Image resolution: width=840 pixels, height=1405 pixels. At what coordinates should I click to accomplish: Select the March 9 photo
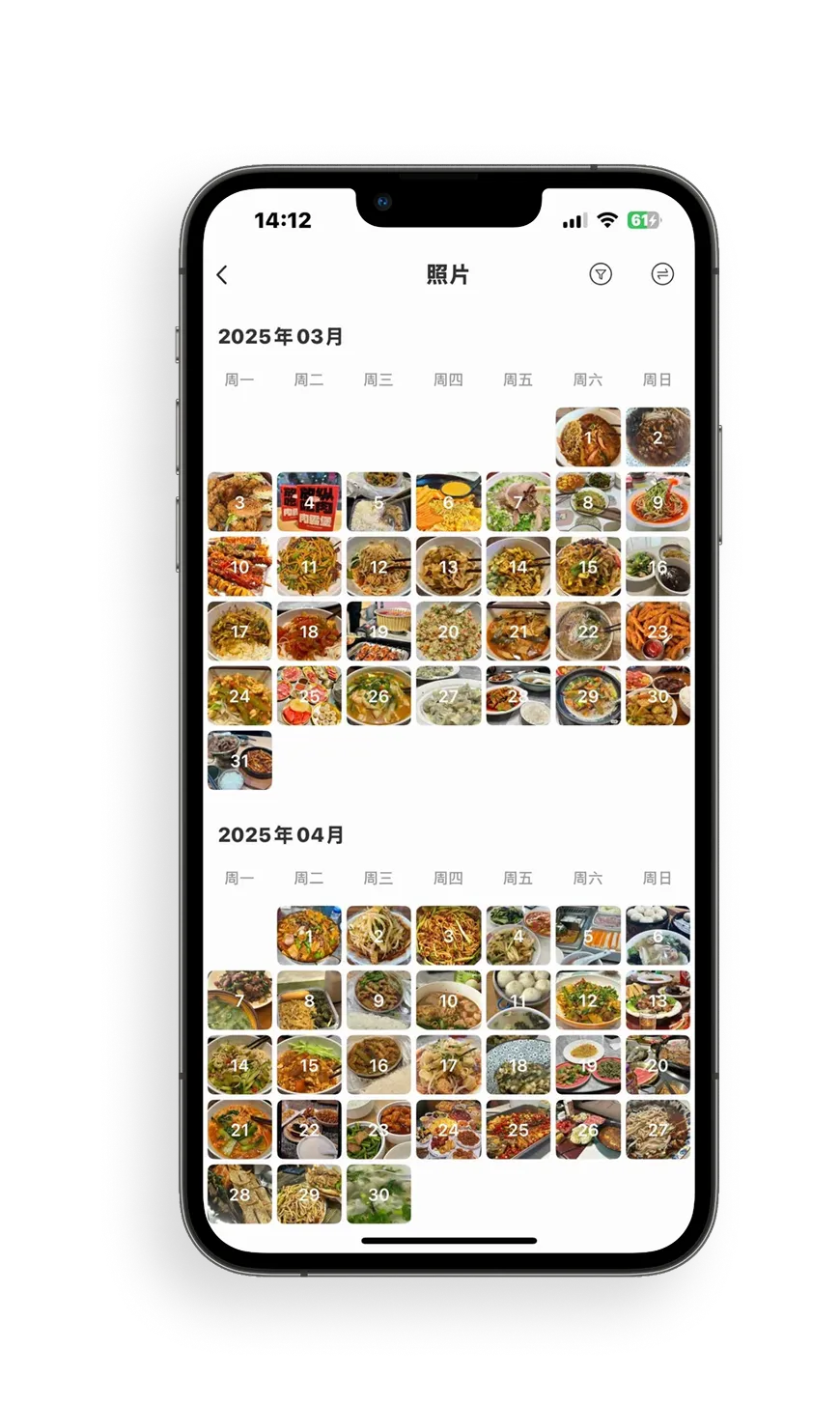point(658,502)
